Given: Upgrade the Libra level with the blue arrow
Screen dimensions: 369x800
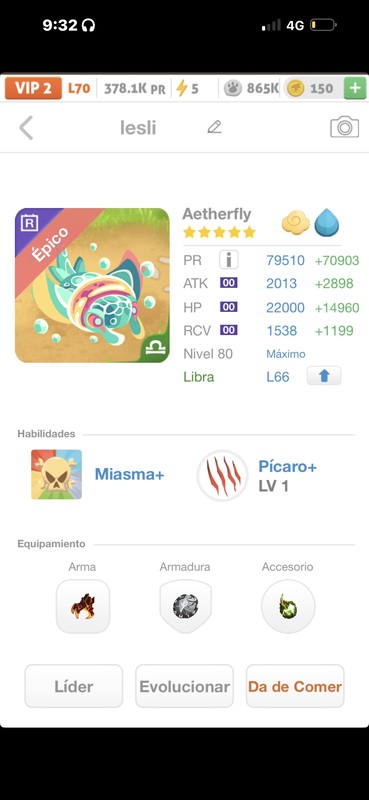Looking at the screenshot, I should (324, 377).
